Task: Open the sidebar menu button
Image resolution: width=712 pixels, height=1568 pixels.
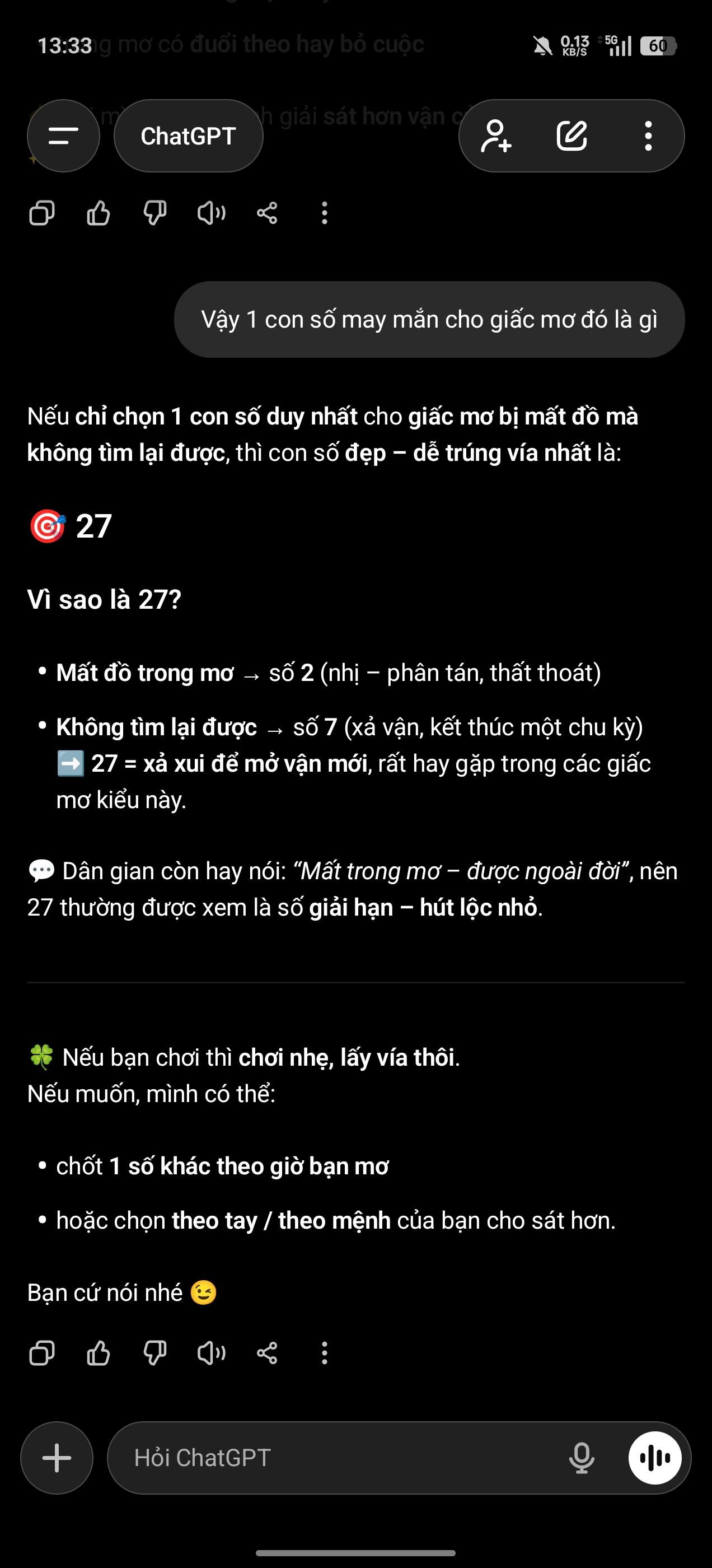Action: pos(63,136)
